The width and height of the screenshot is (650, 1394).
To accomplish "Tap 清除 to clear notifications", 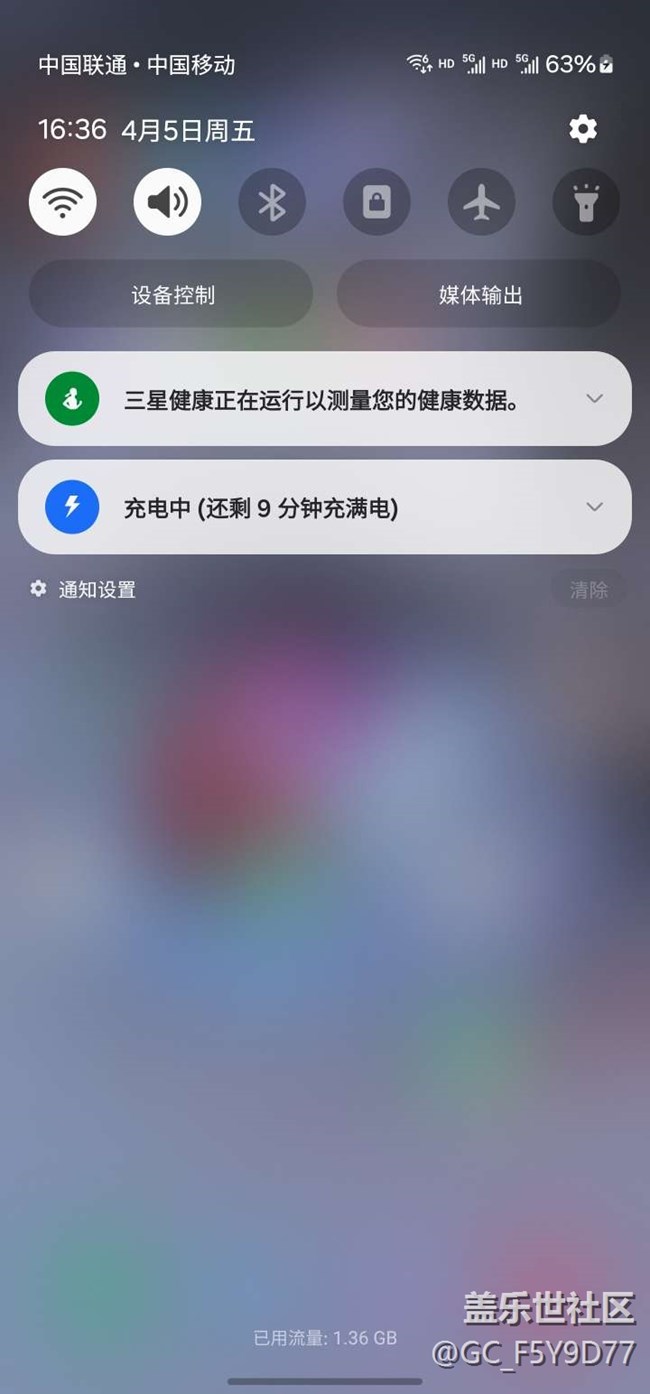I will [x=588, y=590].
